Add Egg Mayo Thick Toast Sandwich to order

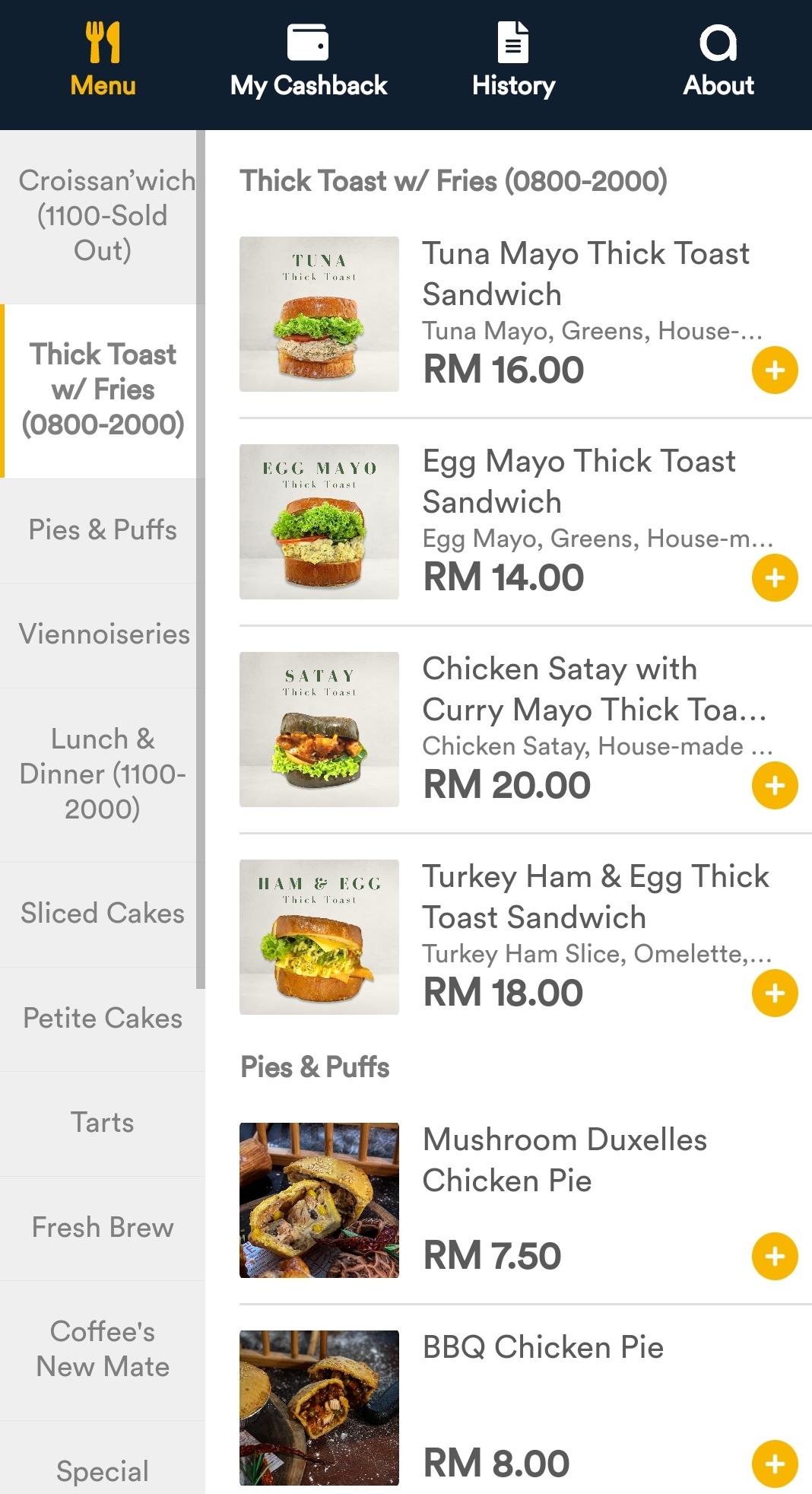[774, 578]
